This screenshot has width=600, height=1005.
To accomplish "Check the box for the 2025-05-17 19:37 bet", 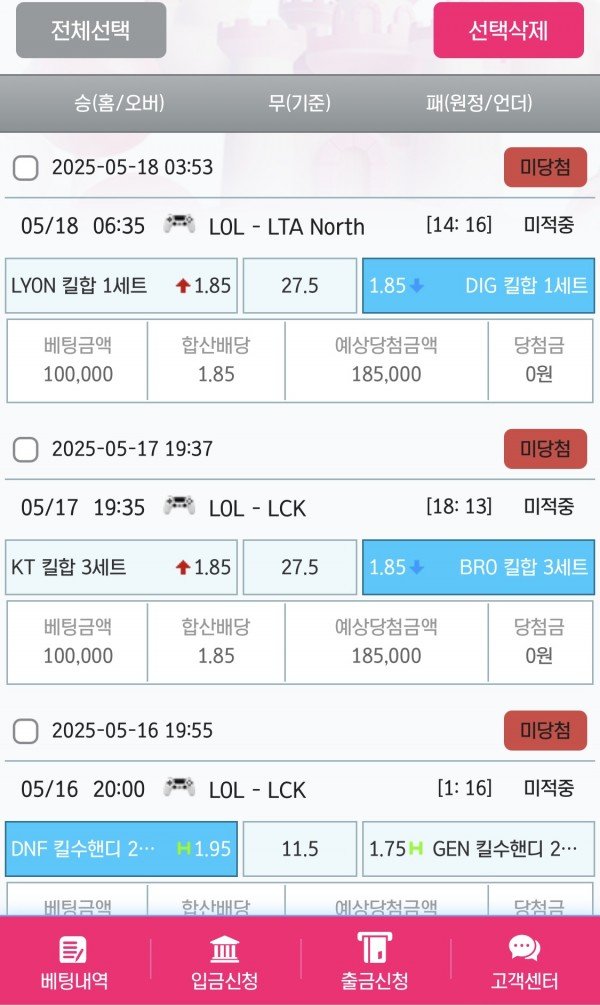I will click(x=26, y=449).
